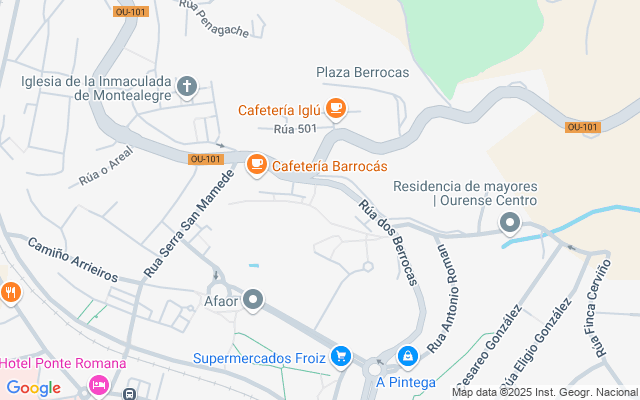The height and width of the screenshot is (400, 640).
Task: Select the bus stop icon near Hotel Ponte Romana
Action: (129, 394)
